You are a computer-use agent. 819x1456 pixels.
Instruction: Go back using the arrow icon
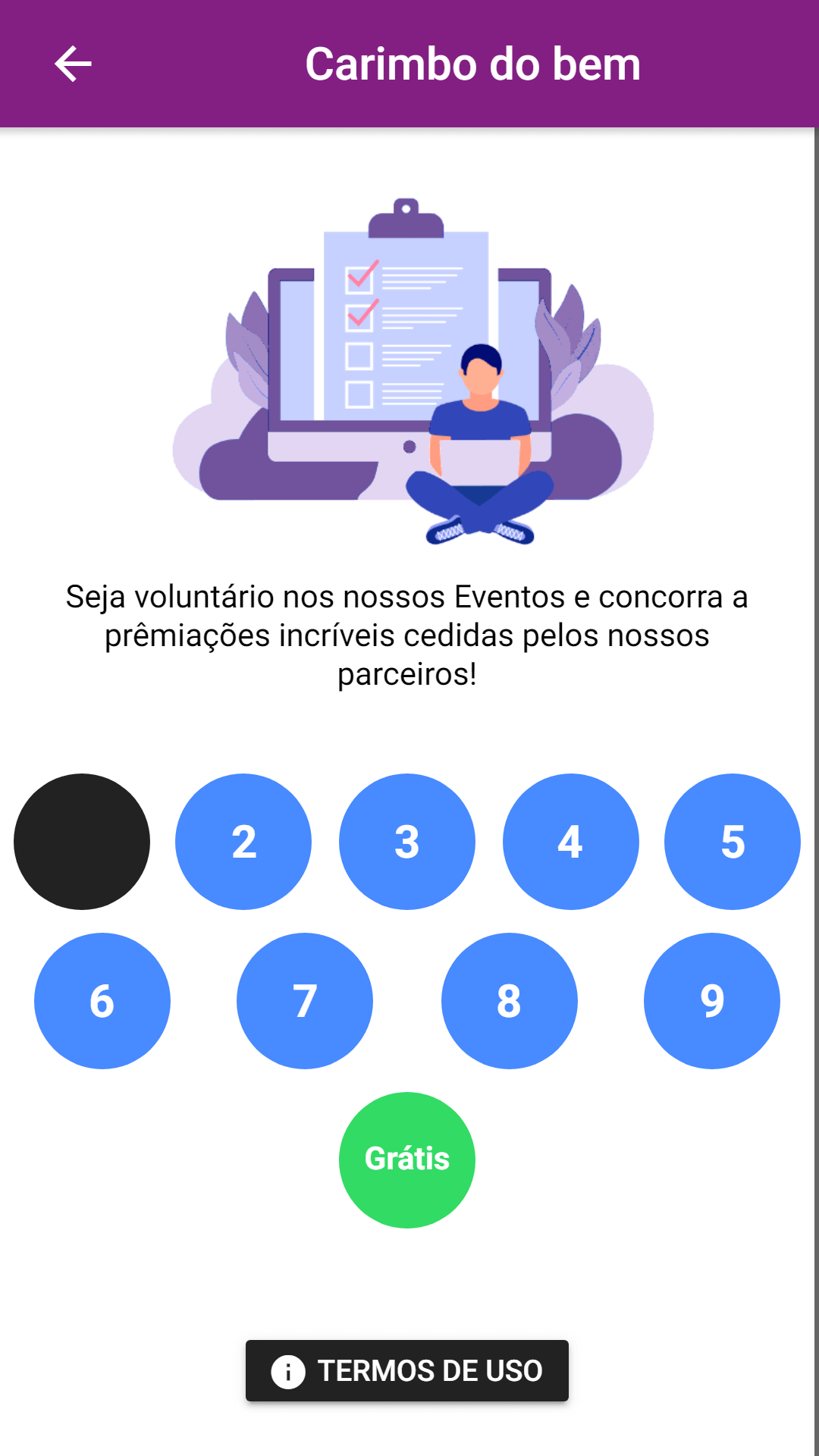tap(73, 64)
